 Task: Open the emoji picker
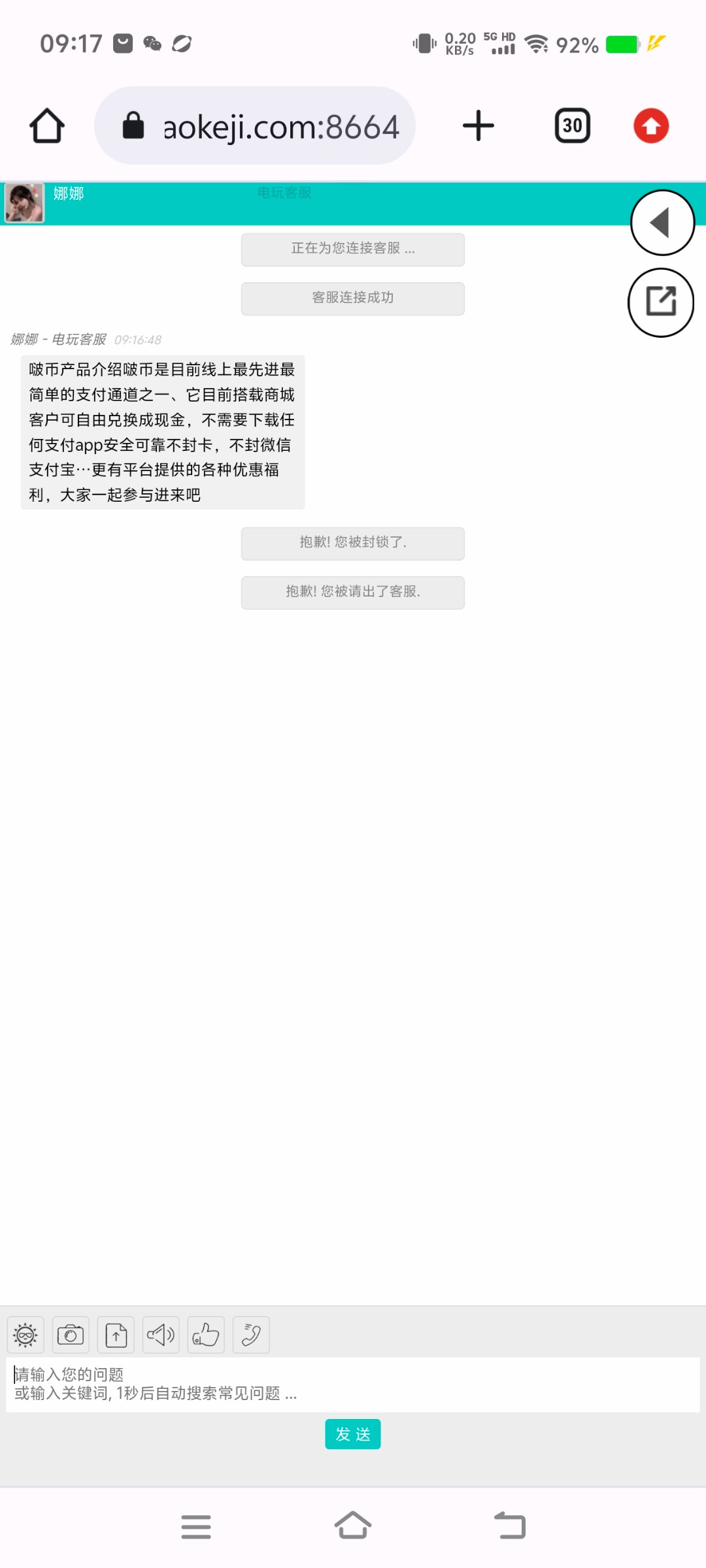25,1335
